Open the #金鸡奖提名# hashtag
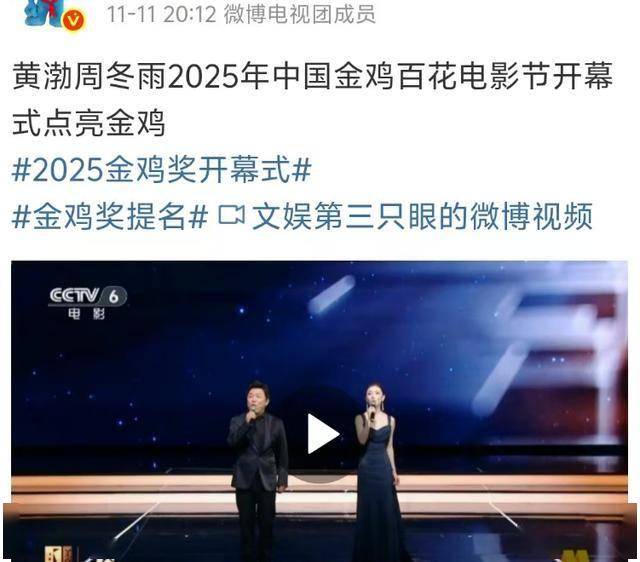 110,216
